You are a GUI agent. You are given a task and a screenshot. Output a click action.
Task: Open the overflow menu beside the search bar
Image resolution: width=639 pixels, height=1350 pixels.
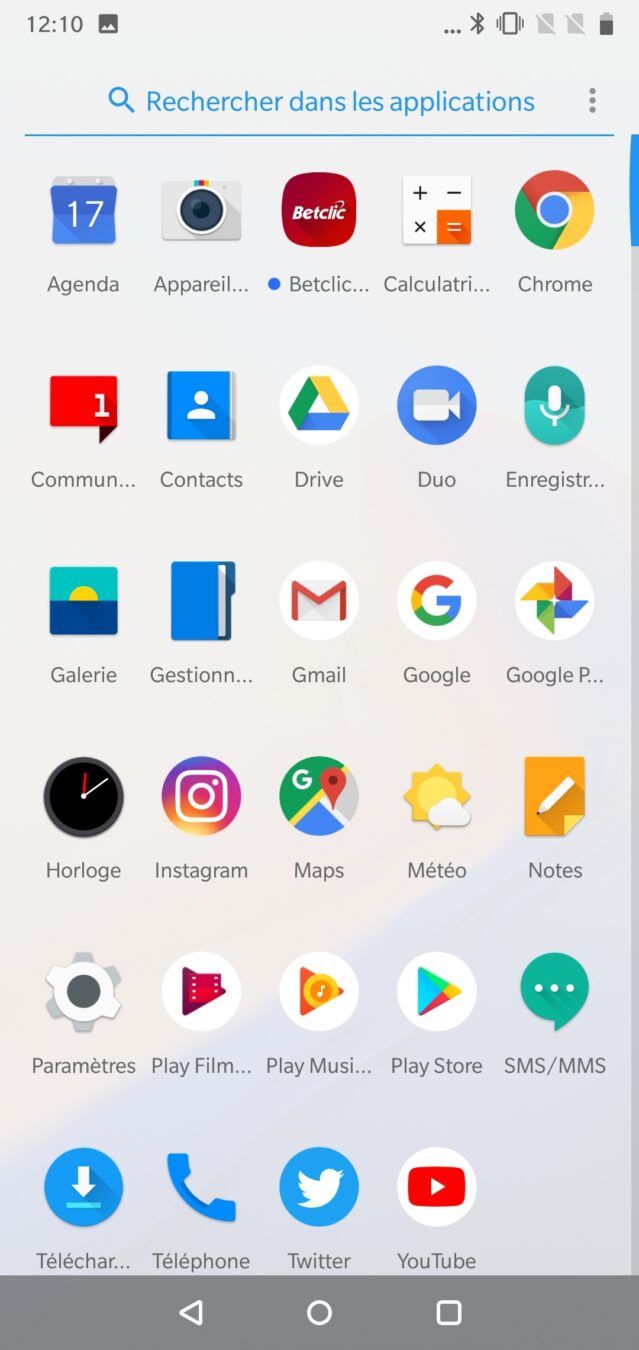point(592,101)
